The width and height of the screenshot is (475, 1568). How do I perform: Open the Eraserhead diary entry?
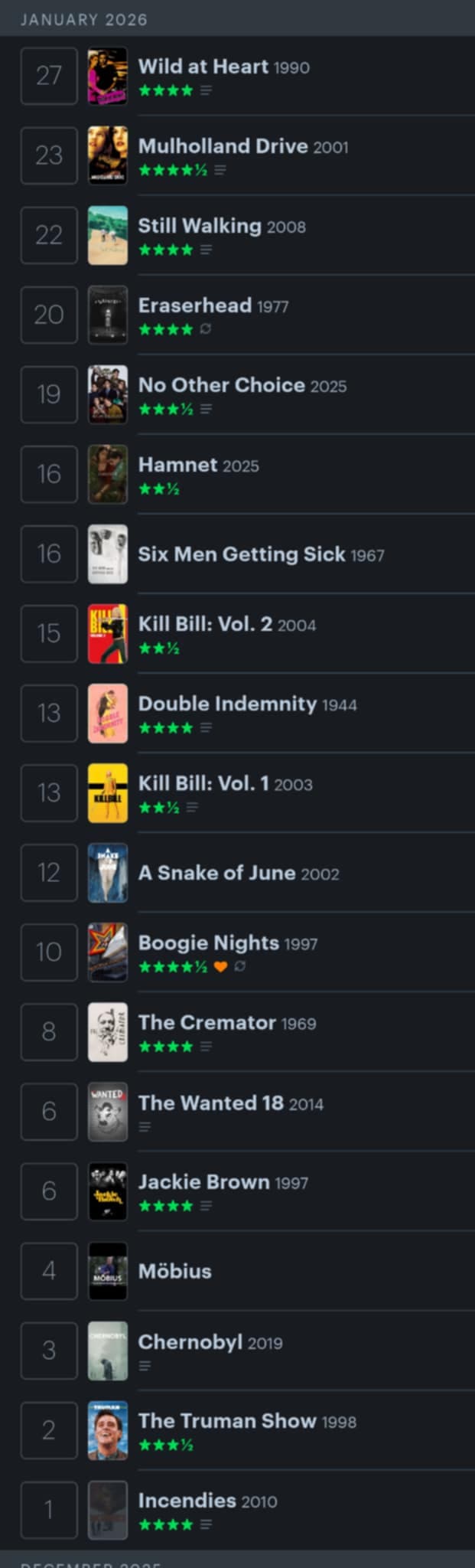point(194,305)
